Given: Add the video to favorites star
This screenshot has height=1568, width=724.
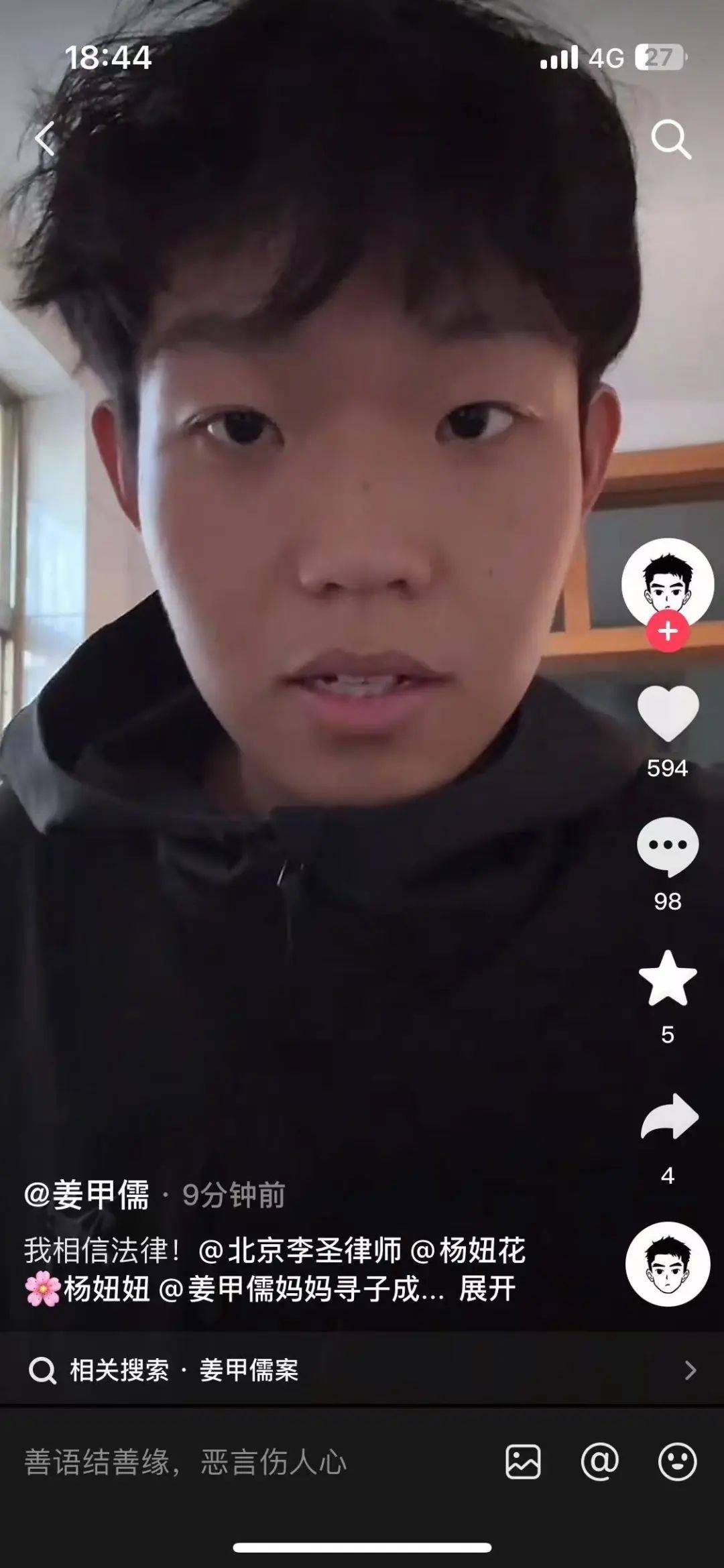Looking at the screenshot, I should (x=667, y=979).
